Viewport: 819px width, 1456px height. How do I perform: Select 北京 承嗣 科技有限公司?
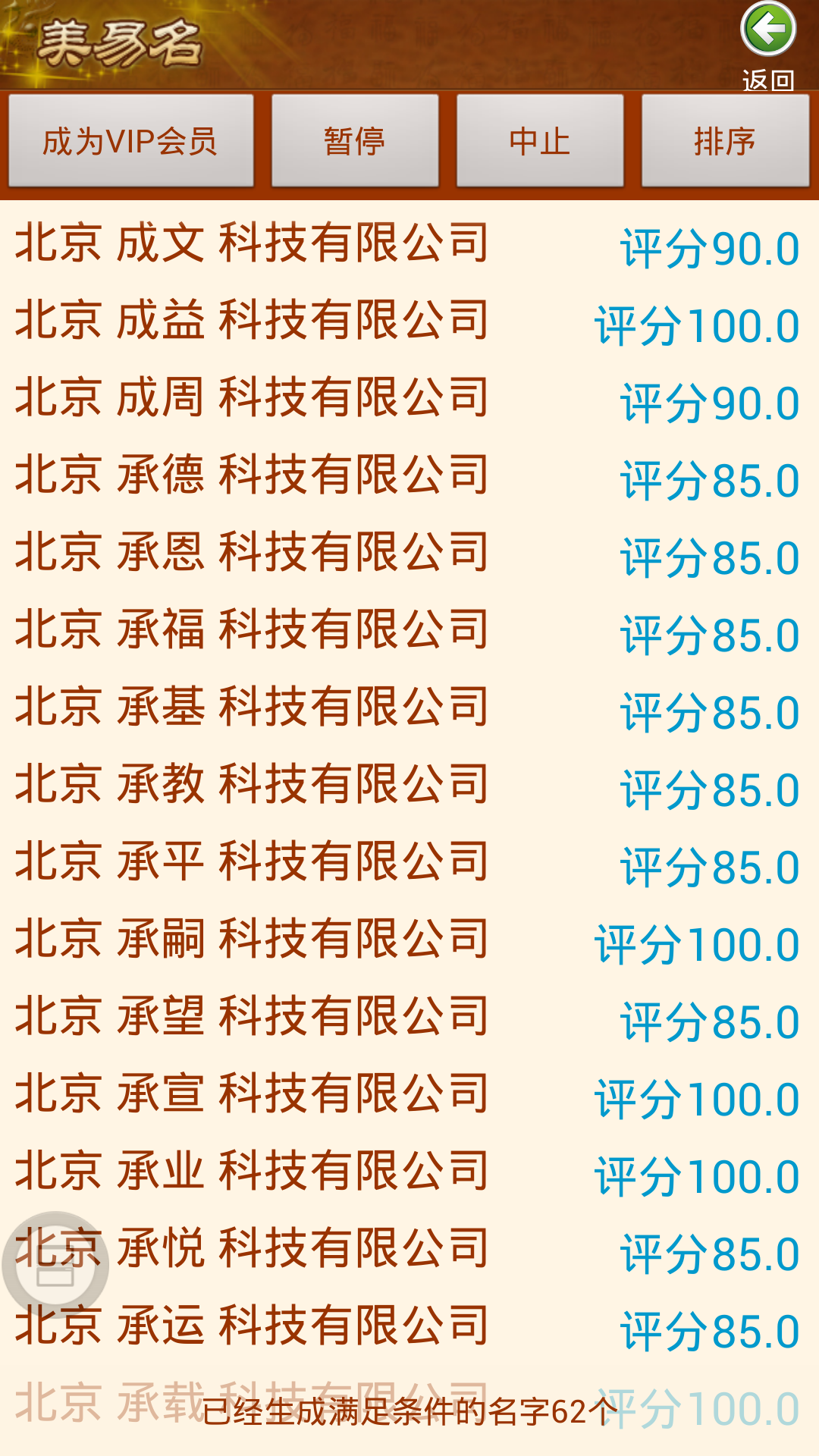pos(252,940)
